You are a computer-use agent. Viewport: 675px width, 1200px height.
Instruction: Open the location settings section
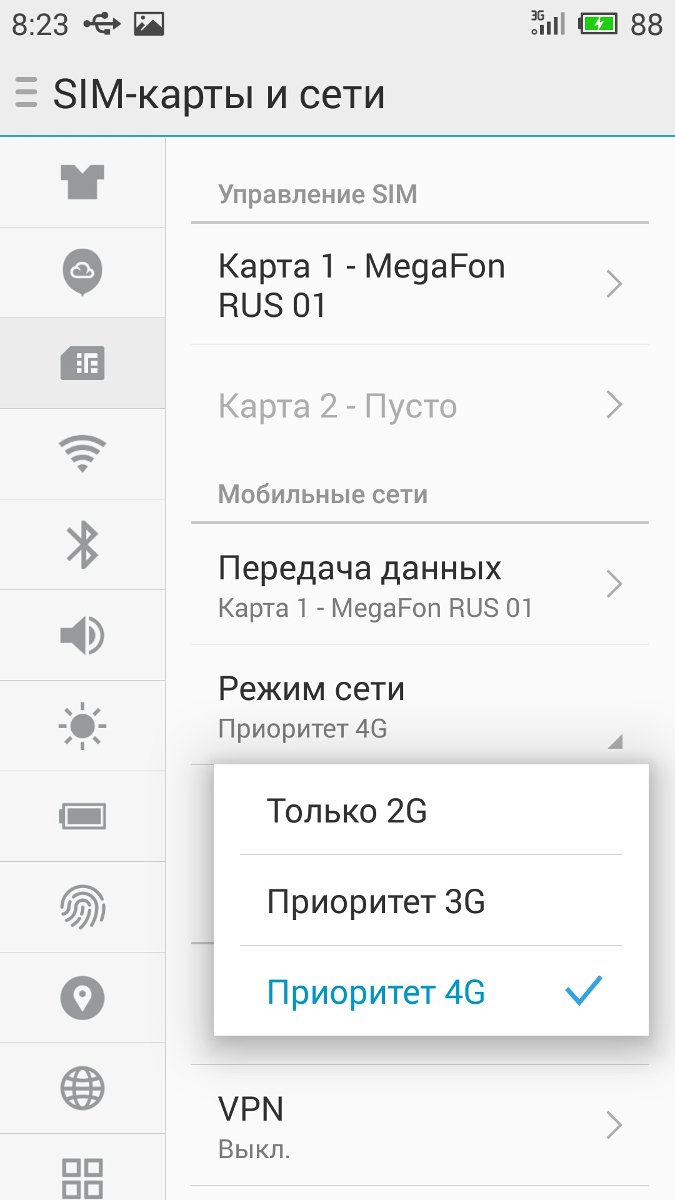click(82, 997)
